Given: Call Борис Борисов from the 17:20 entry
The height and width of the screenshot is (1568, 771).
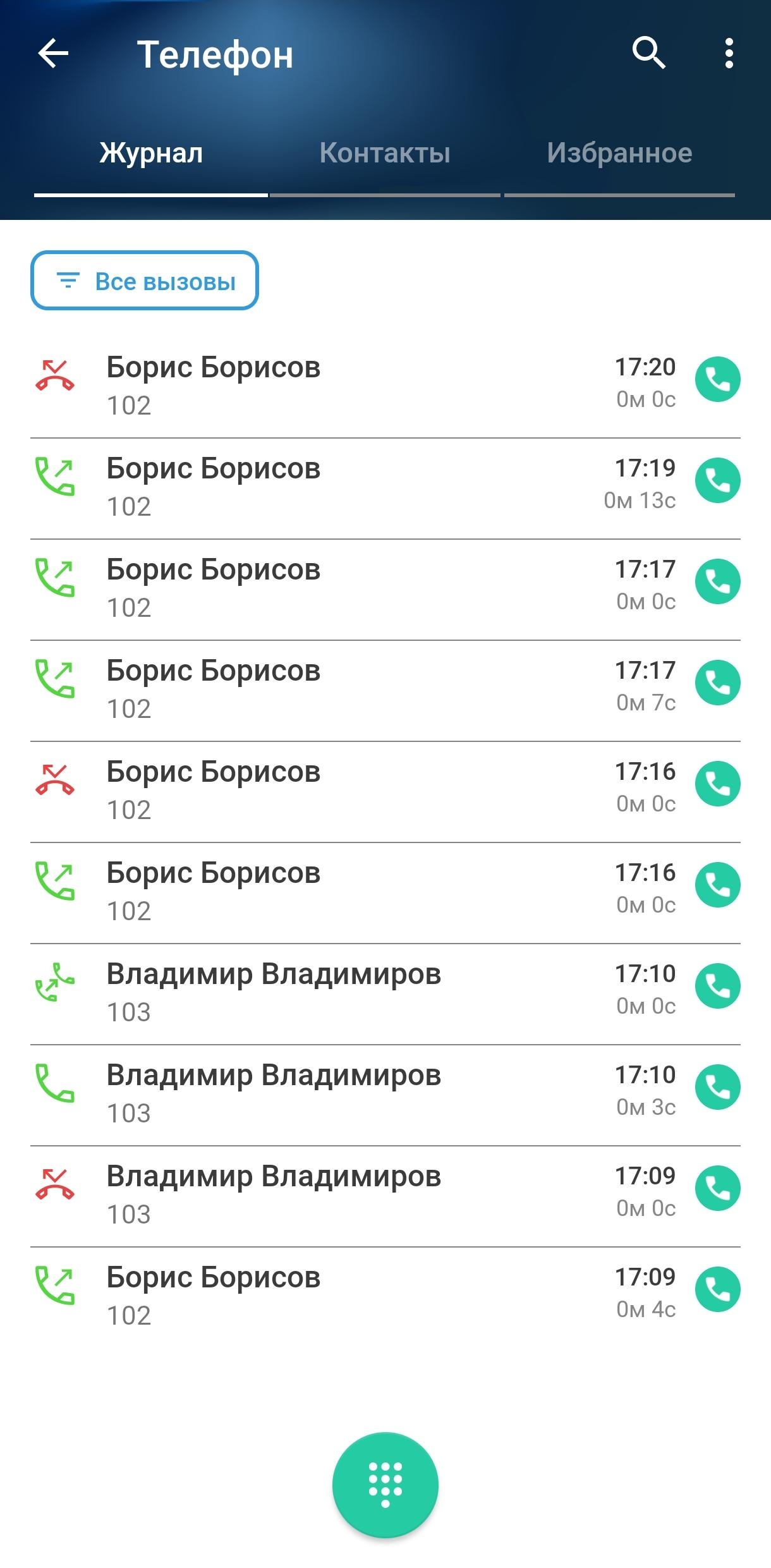Looking at the screenshot, I should point(717,379).
